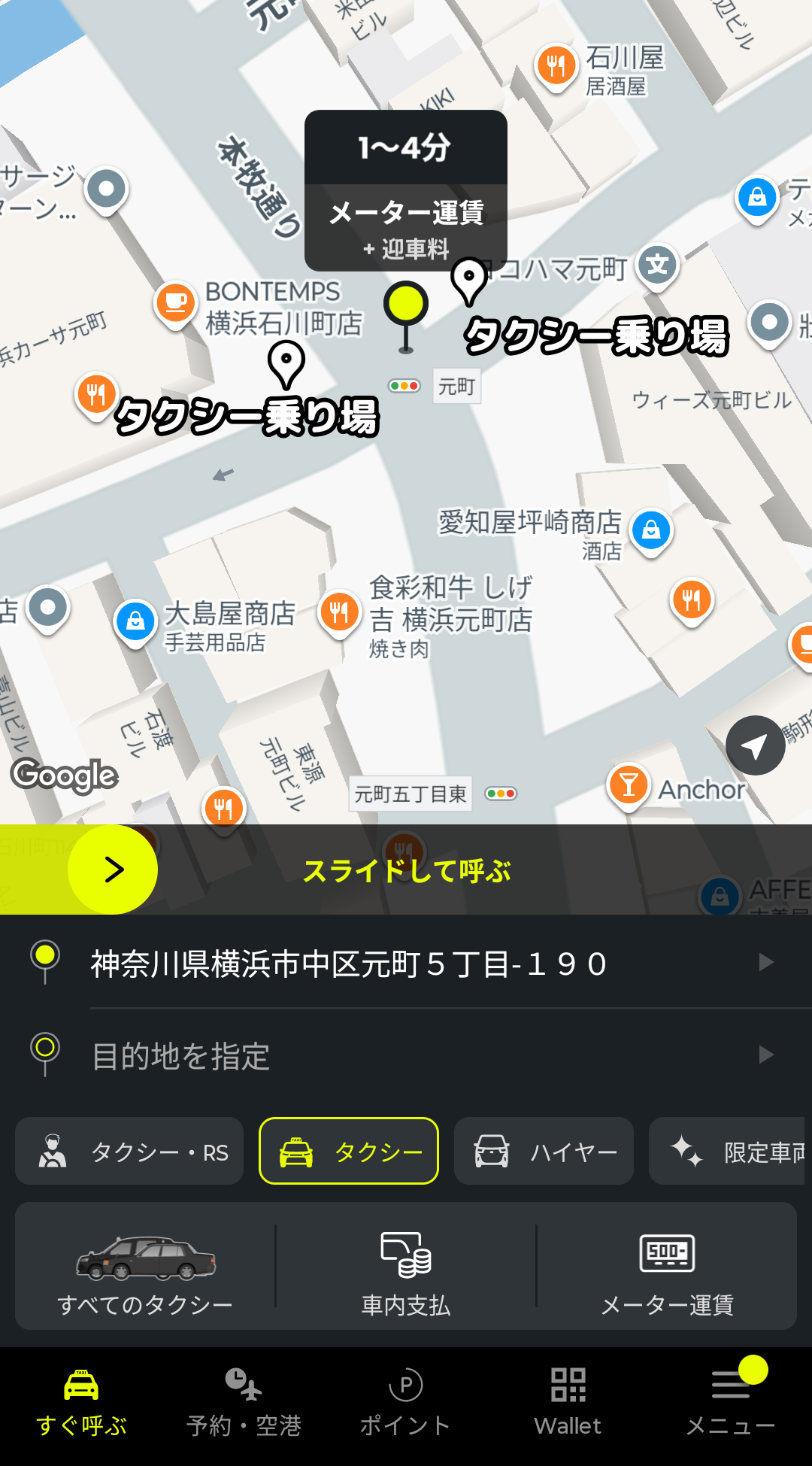Tap the 石川屋 居酒屋 restaurant marker

556,66
